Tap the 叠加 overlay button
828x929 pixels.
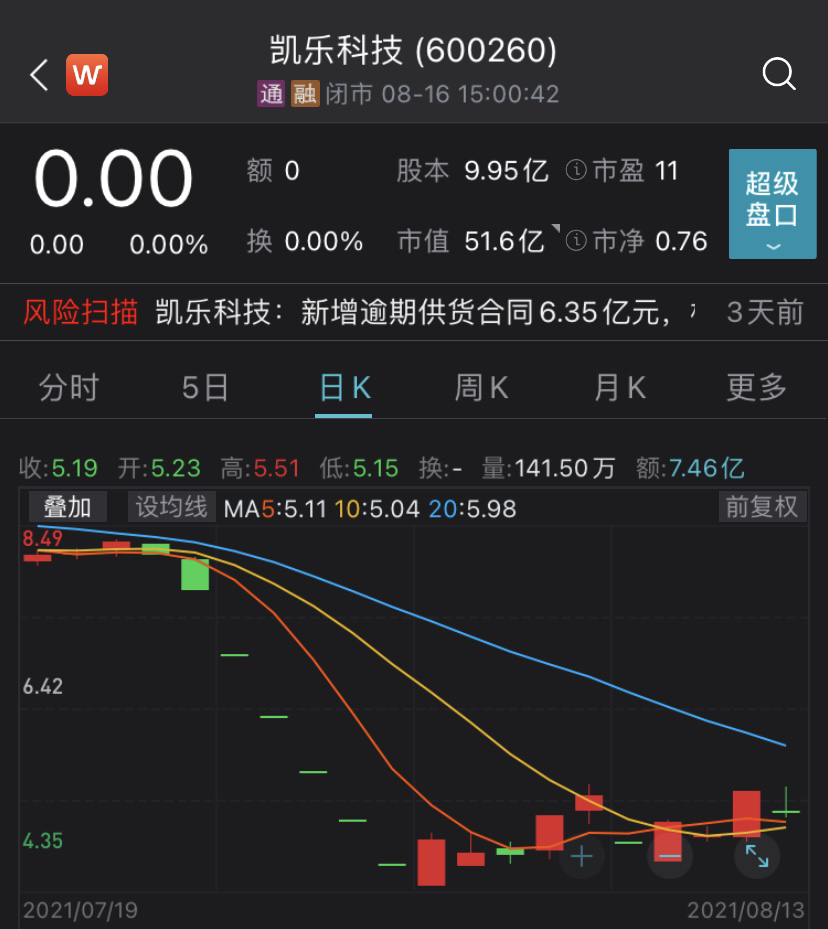tap(68, 507)
